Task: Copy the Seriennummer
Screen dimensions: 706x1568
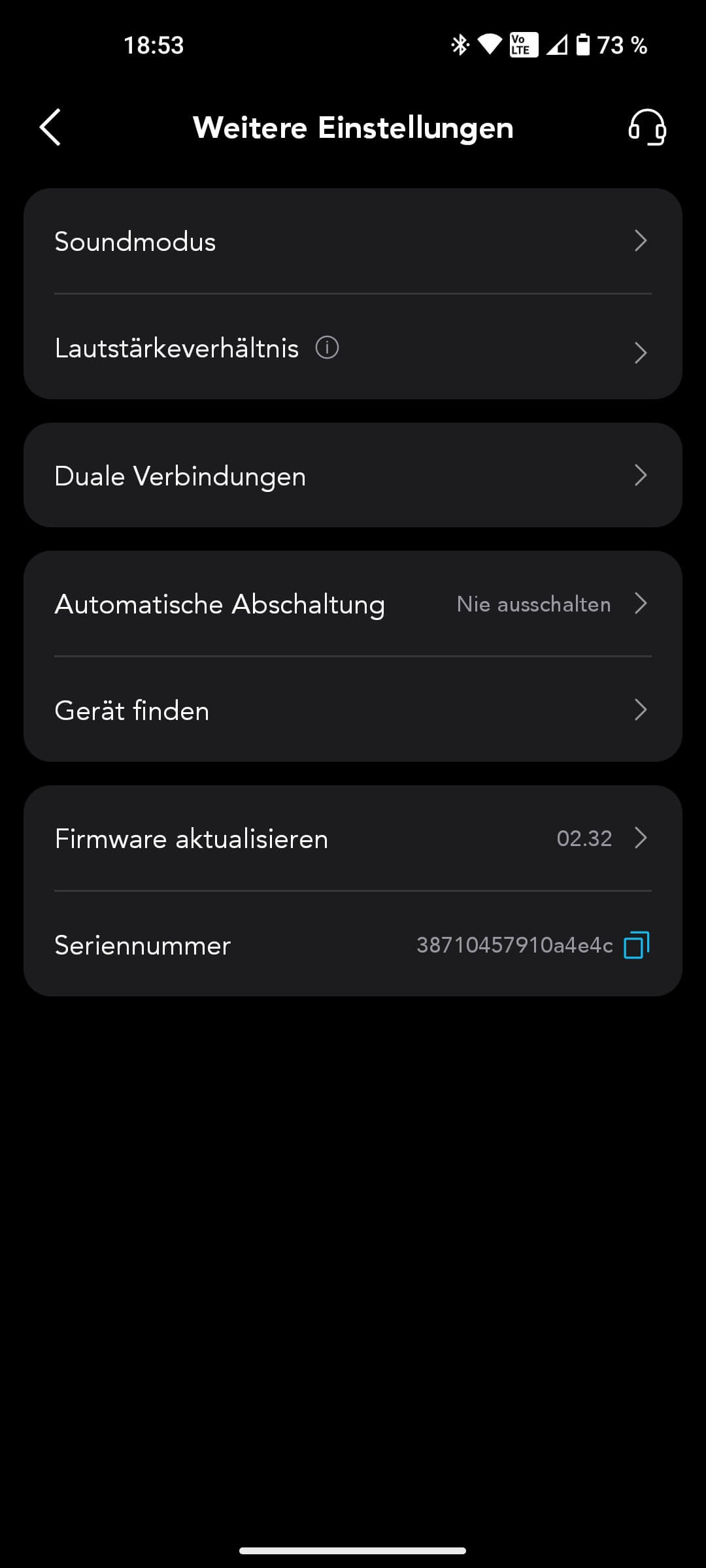Action: point(636,945)
